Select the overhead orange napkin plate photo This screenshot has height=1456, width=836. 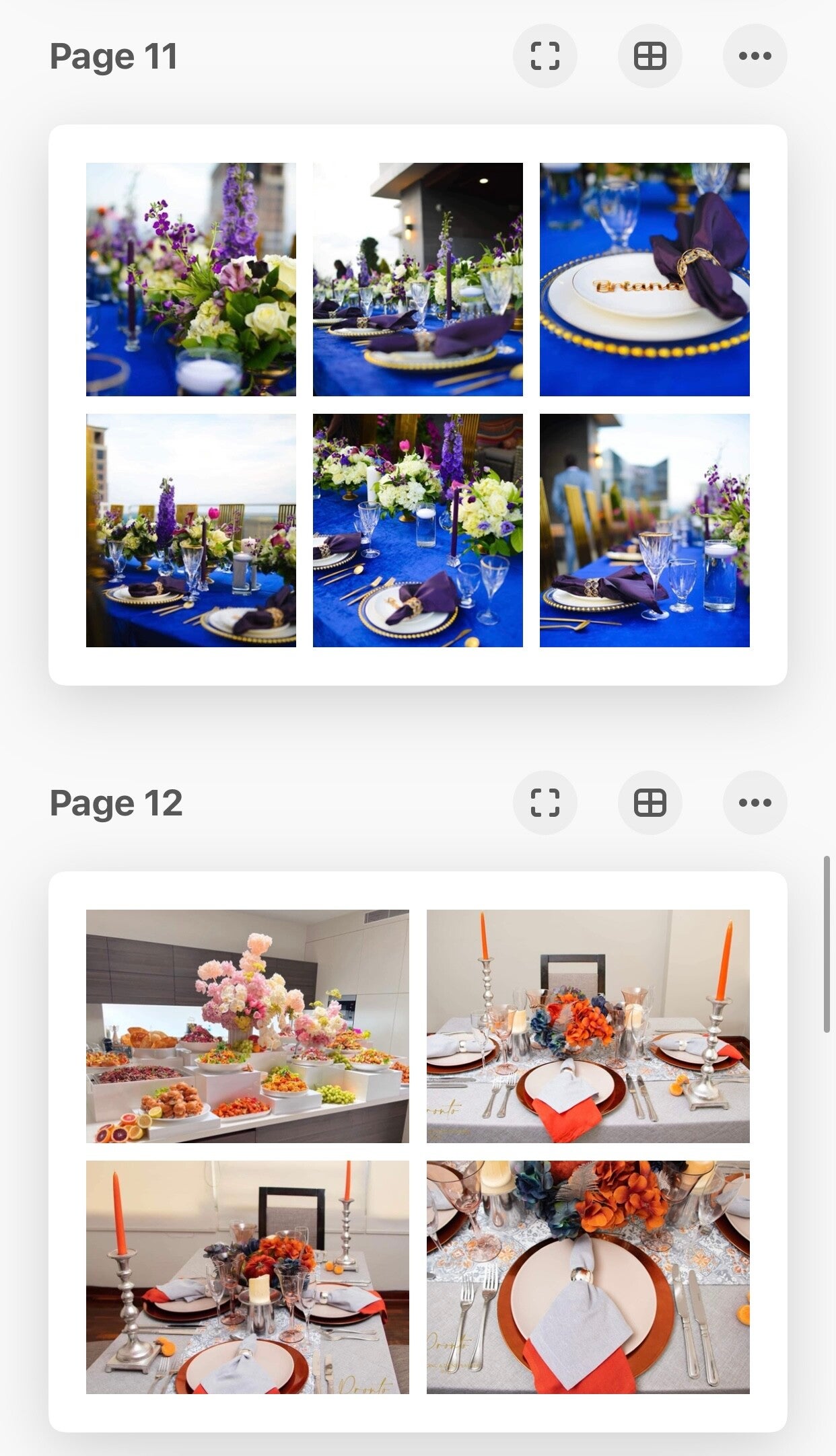[588, 1276]
